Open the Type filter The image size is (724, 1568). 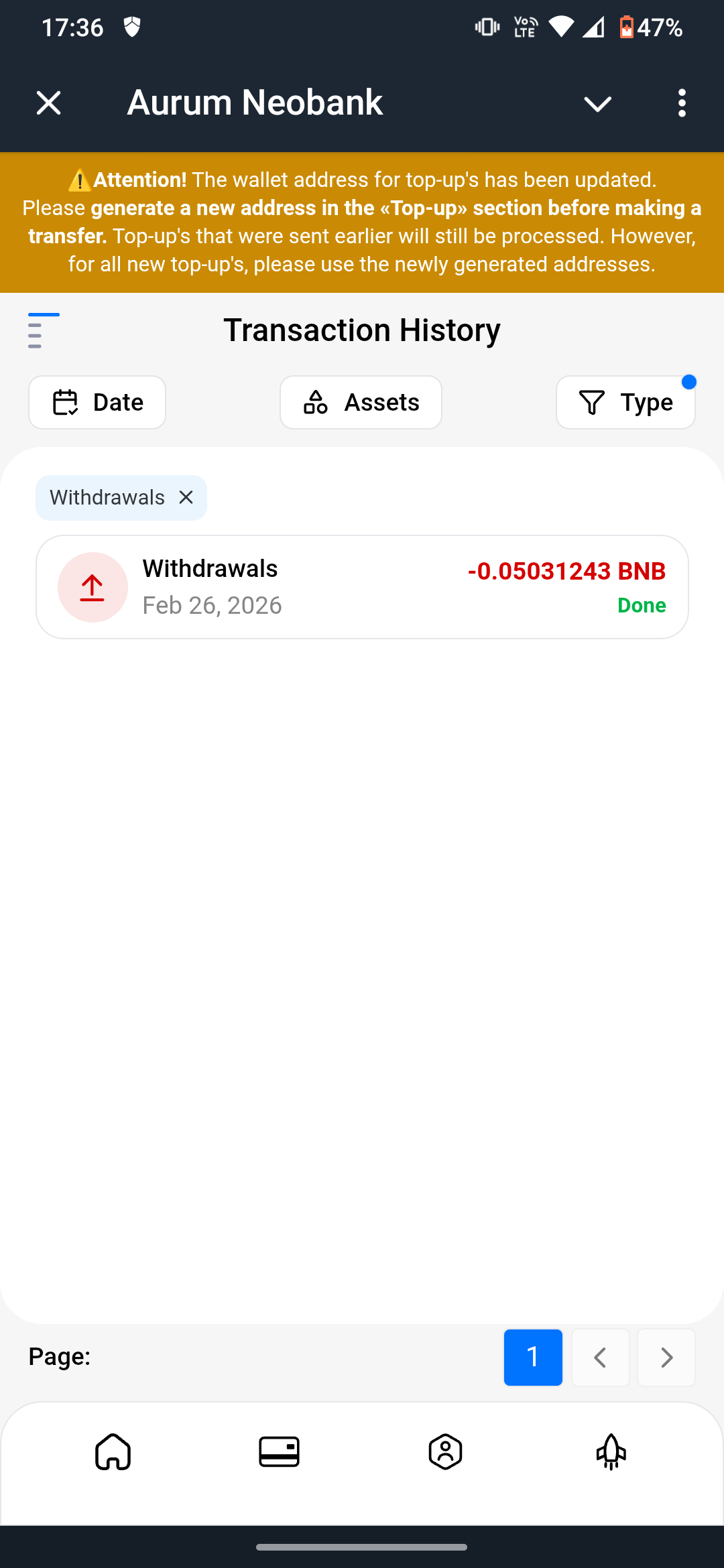tap(625, 402)
